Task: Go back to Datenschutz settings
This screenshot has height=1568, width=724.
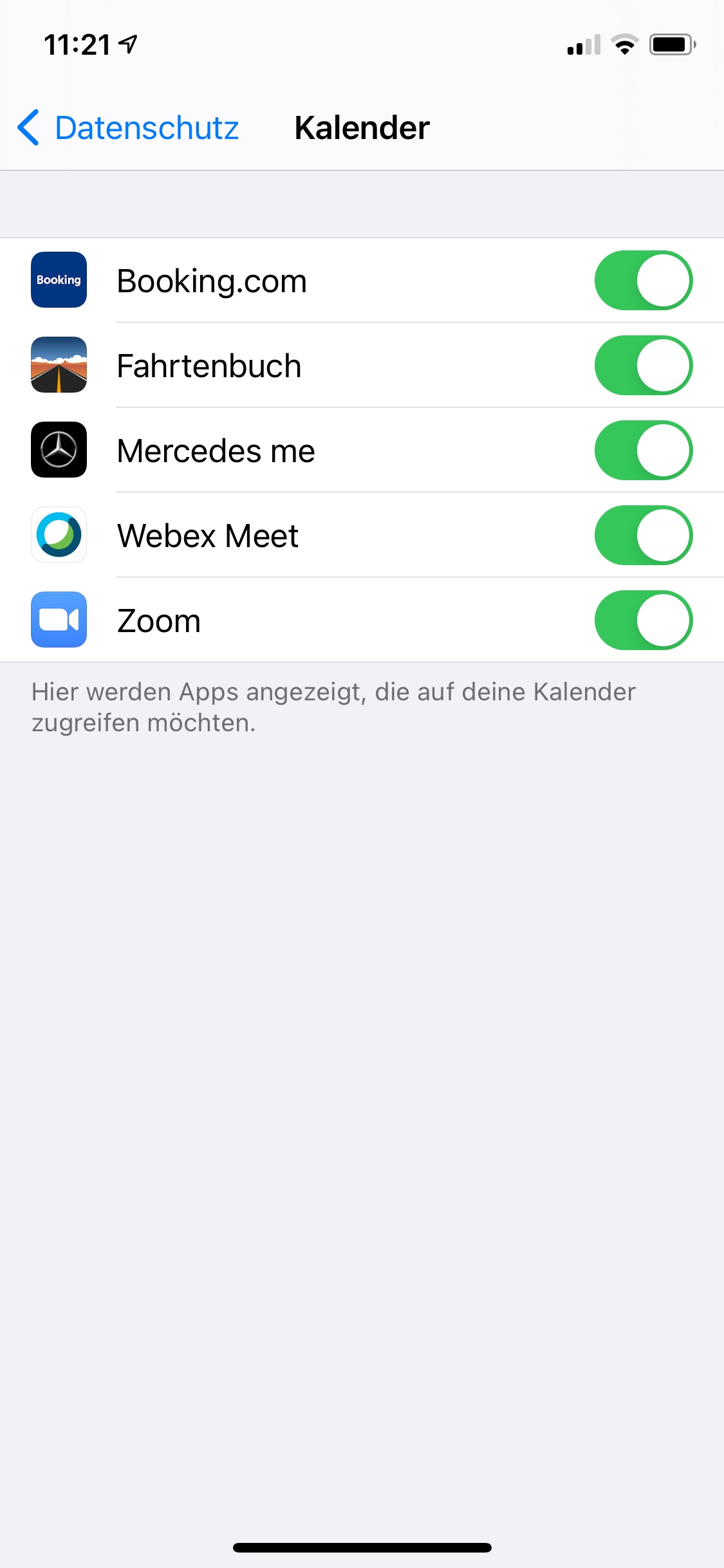Action: click(128, 127)
